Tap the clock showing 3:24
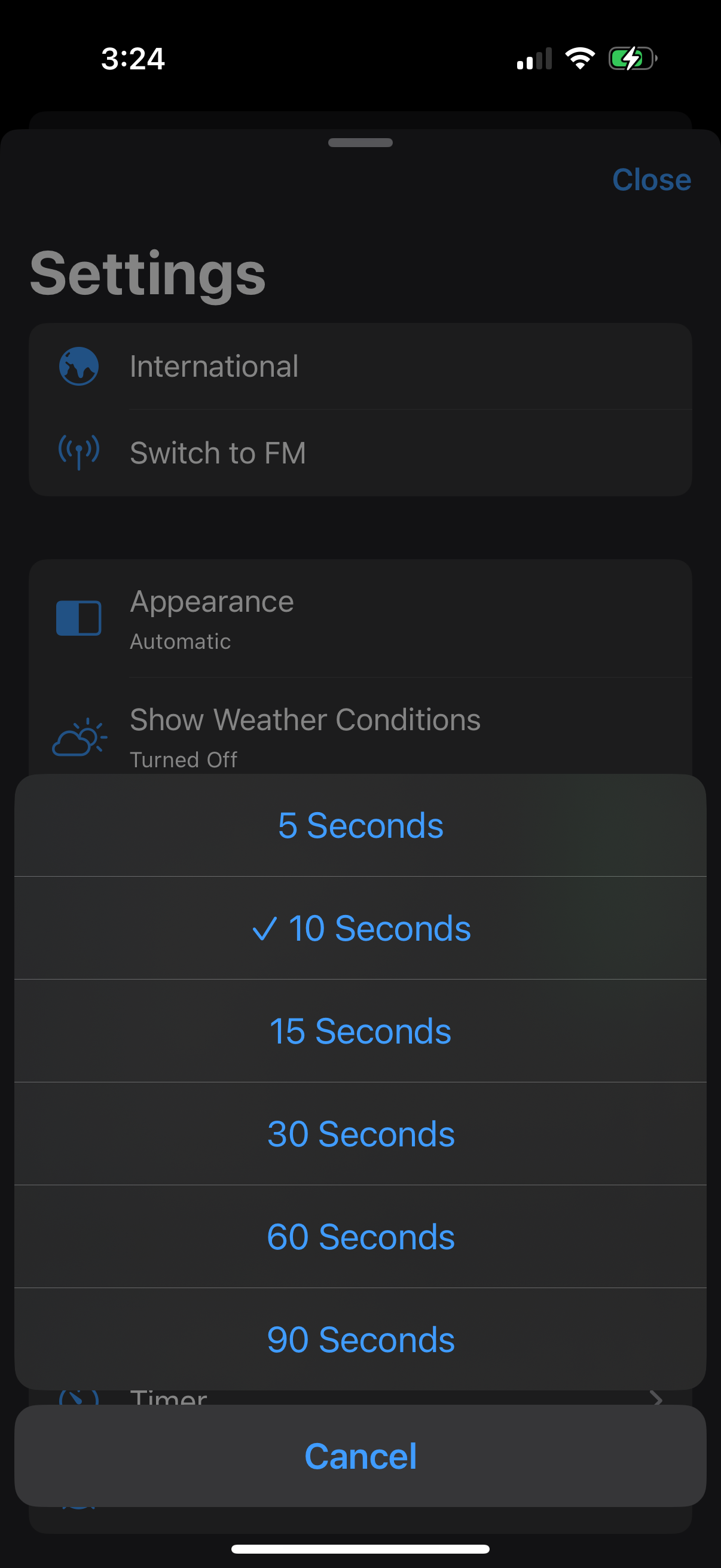The height and width of the screenshot is (1568, 721). 133,59
